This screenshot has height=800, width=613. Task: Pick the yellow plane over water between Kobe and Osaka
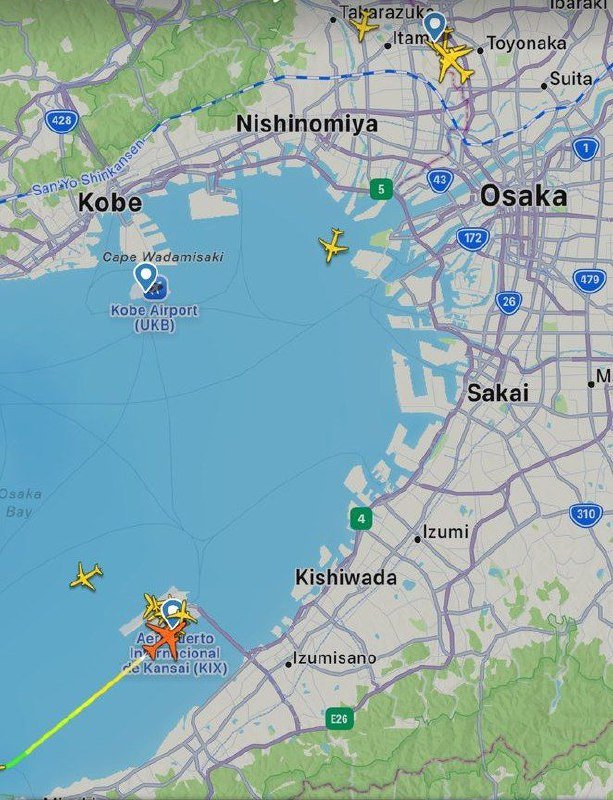(x=333, y=244)
